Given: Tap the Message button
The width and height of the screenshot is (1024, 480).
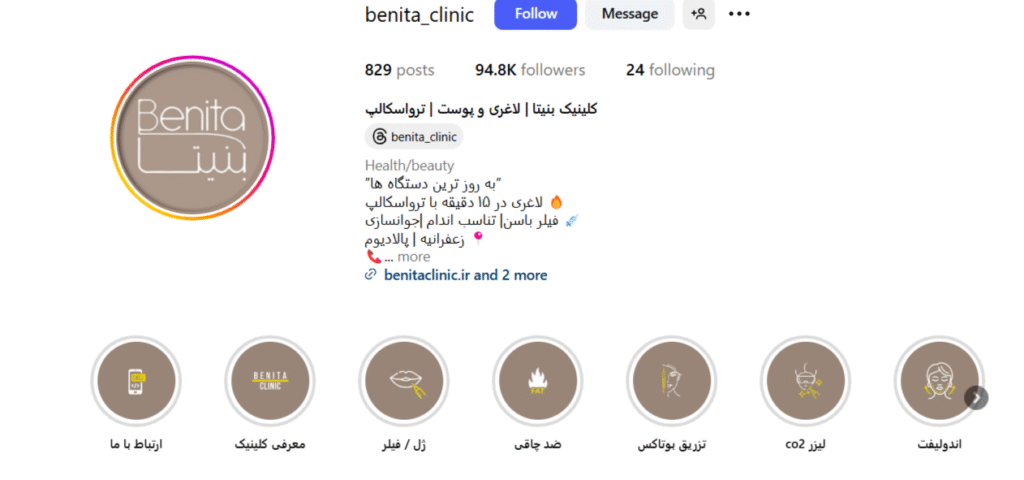Looking at the screenshot, I should 629,14.
